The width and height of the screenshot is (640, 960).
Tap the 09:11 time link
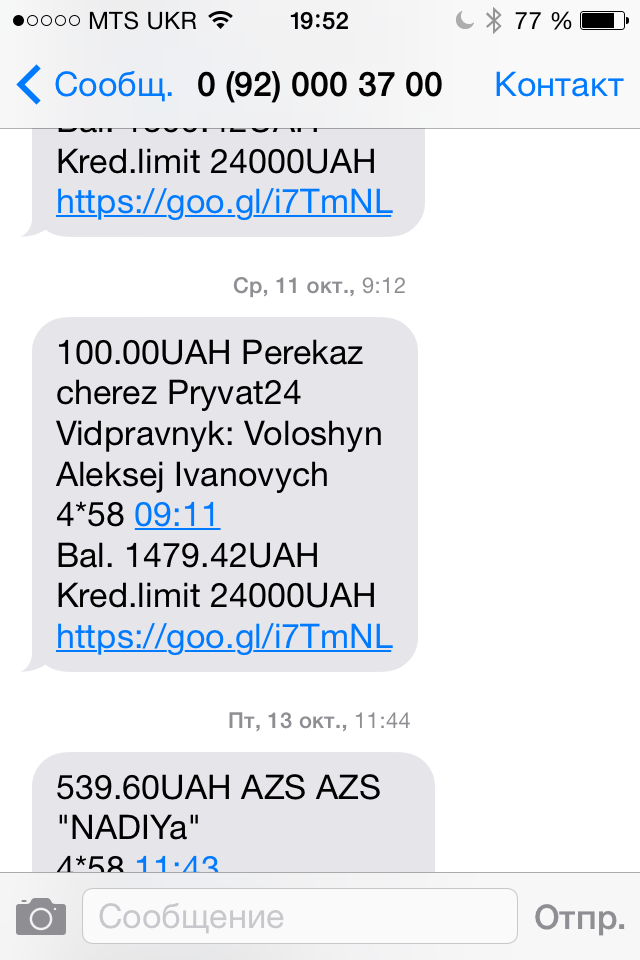(x=177, y=515)
